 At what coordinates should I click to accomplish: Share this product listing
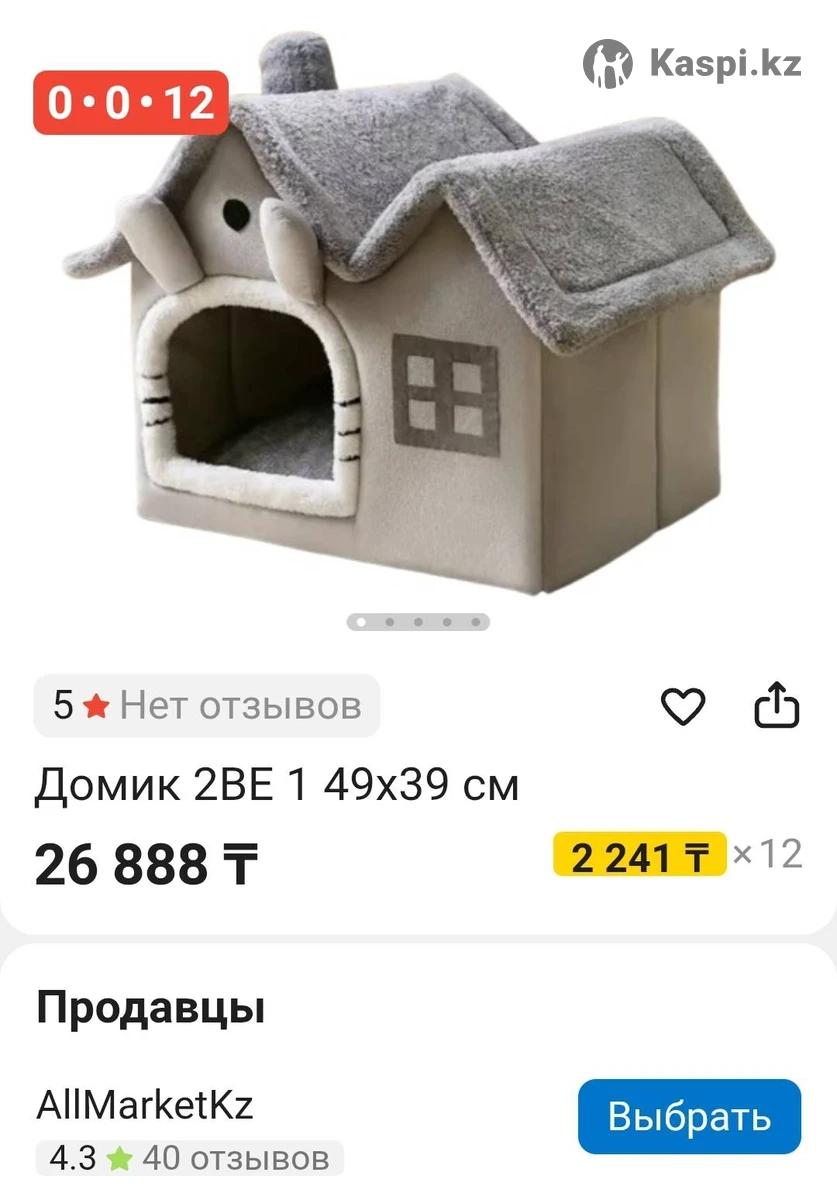[x=776, y=707]
